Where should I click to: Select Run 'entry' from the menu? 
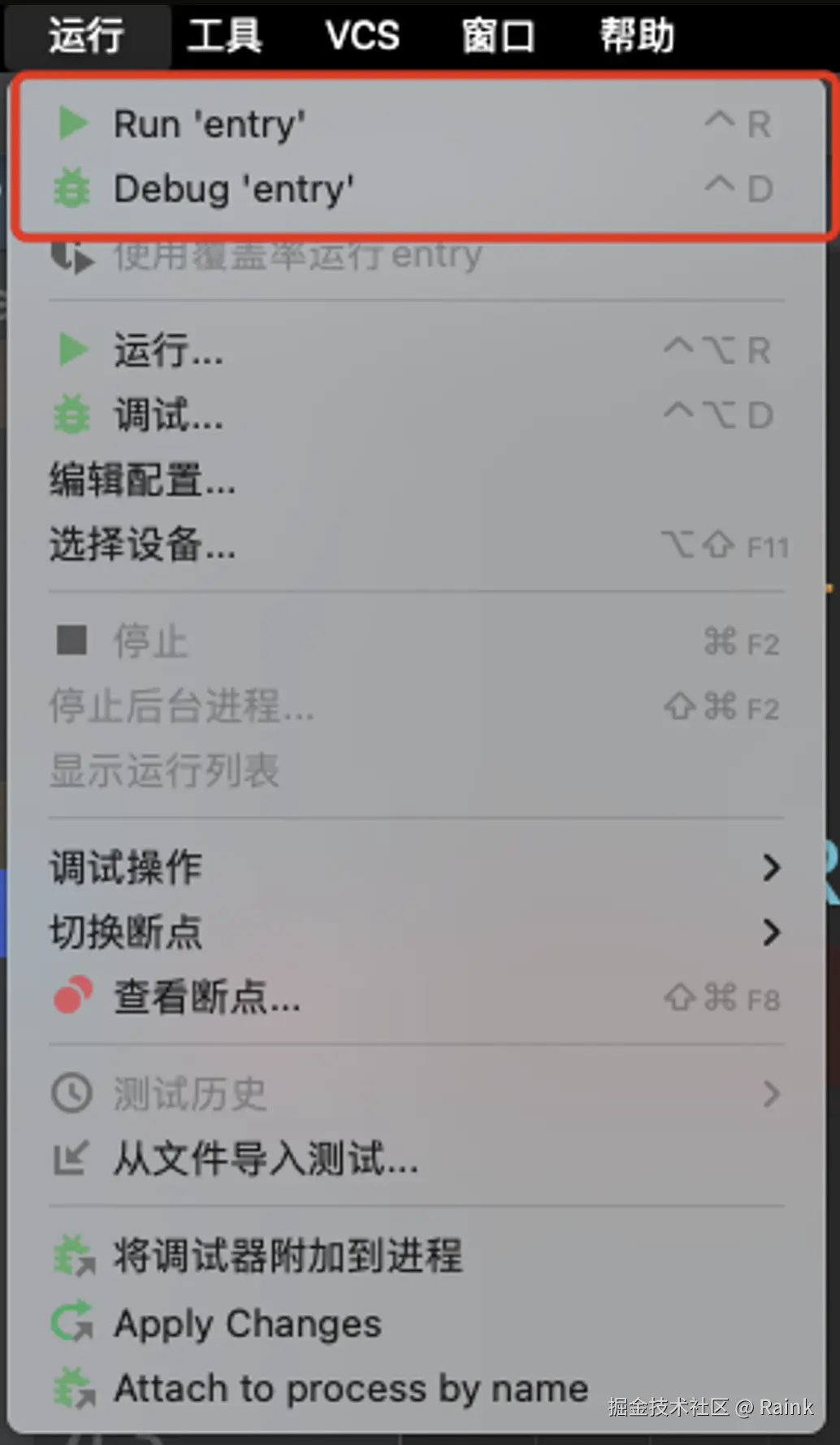(210, 124)
